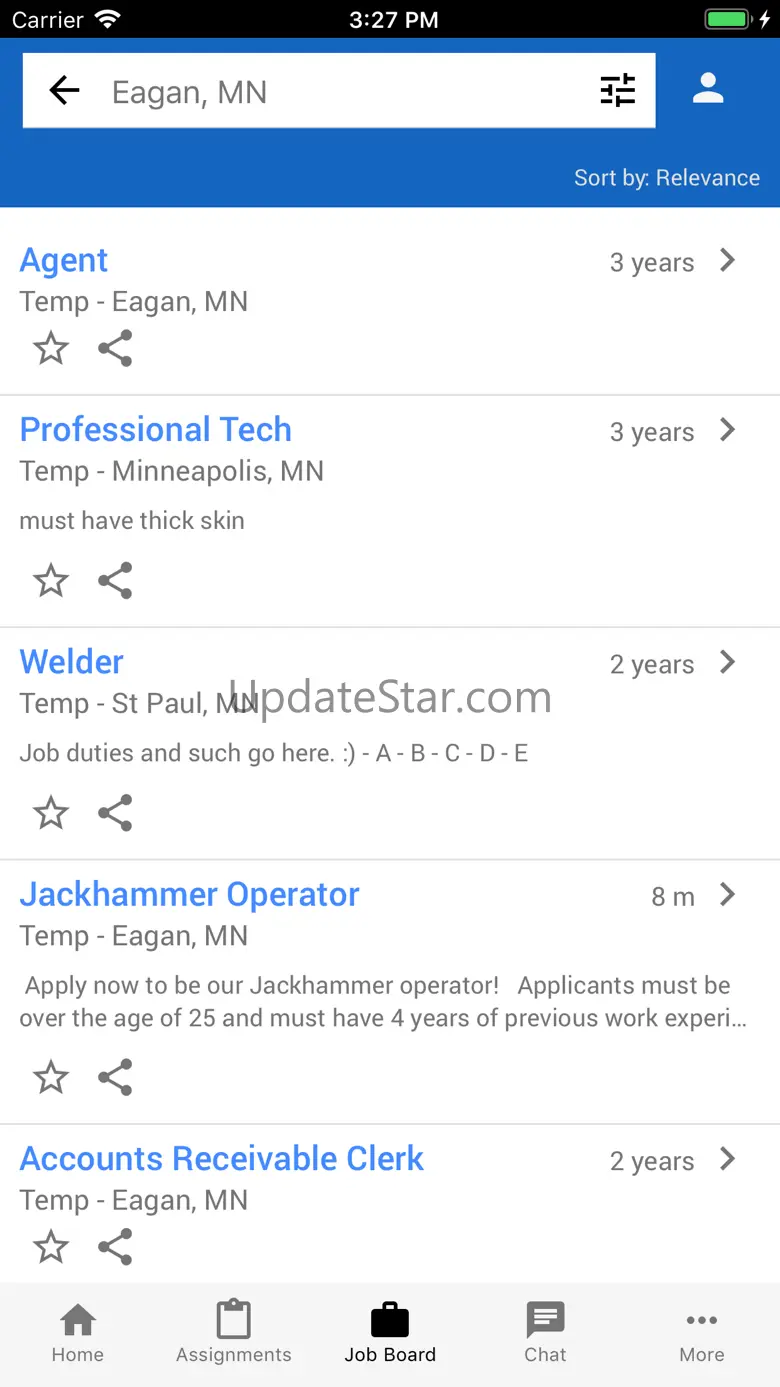Open the Agent job listing
The image size is (780, 1387).
(x=64, y=260)
